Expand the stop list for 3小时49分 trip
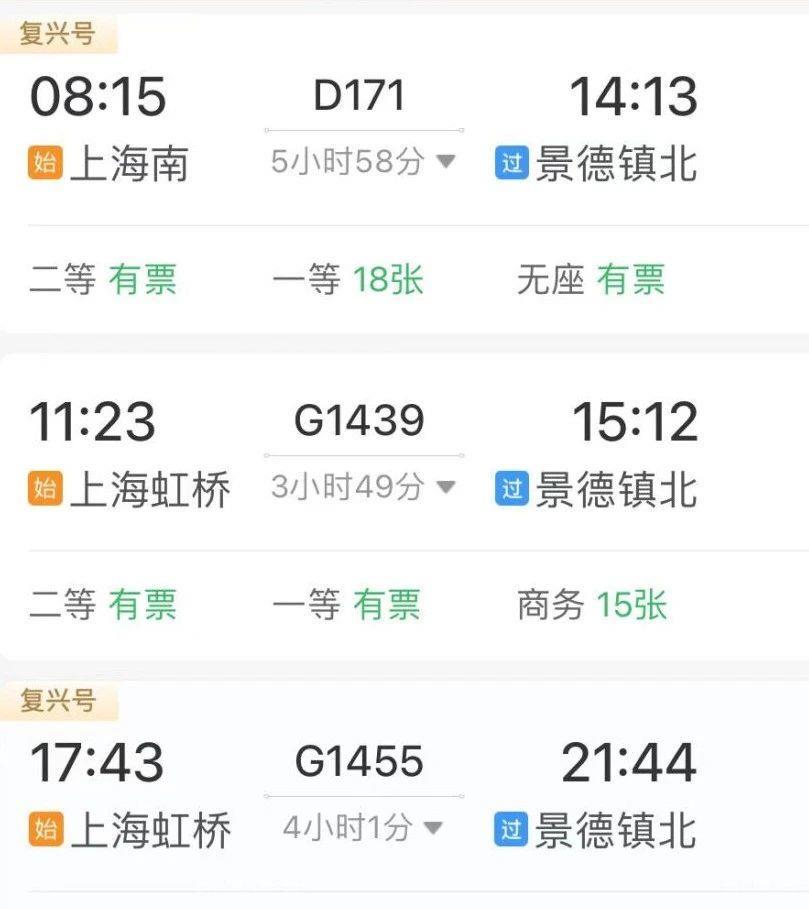 446,488
